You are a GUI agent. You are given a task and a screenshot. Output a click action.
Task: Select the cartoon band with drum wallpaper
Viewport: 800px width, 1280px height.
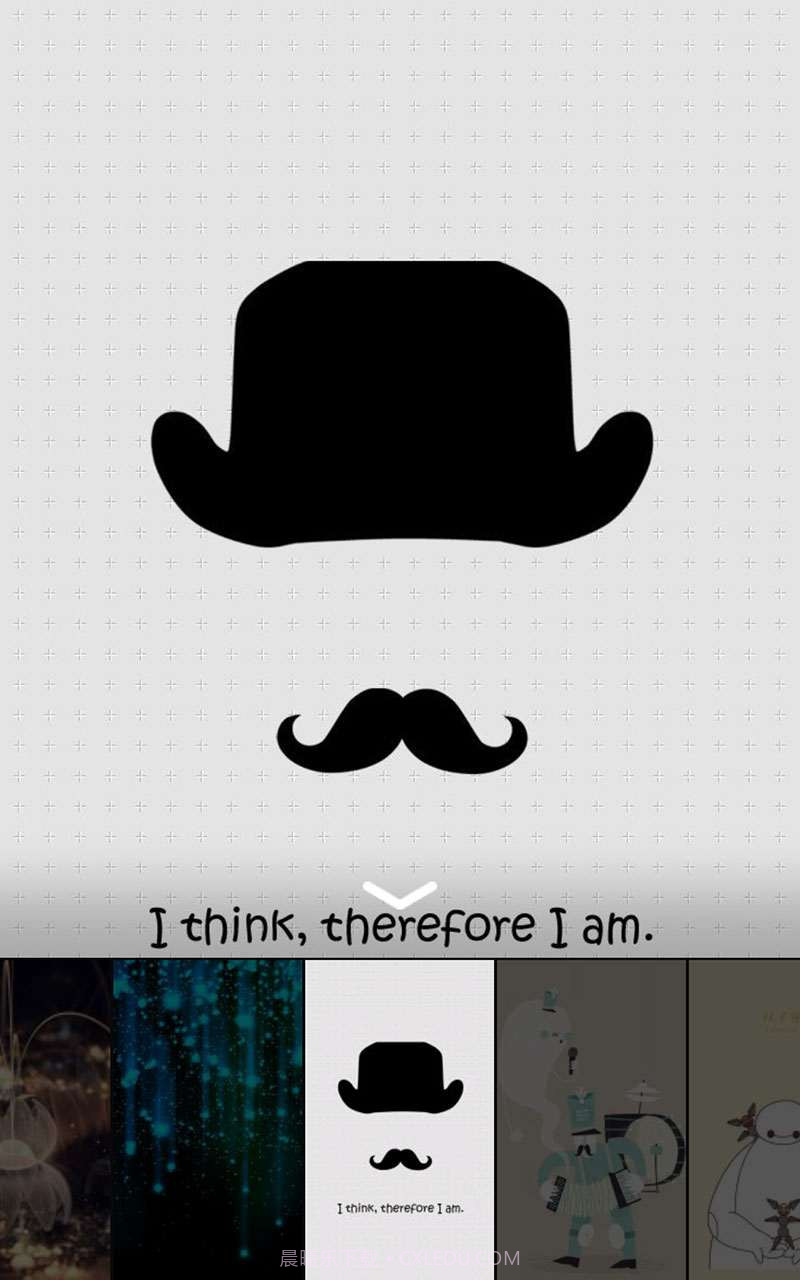591,1118
